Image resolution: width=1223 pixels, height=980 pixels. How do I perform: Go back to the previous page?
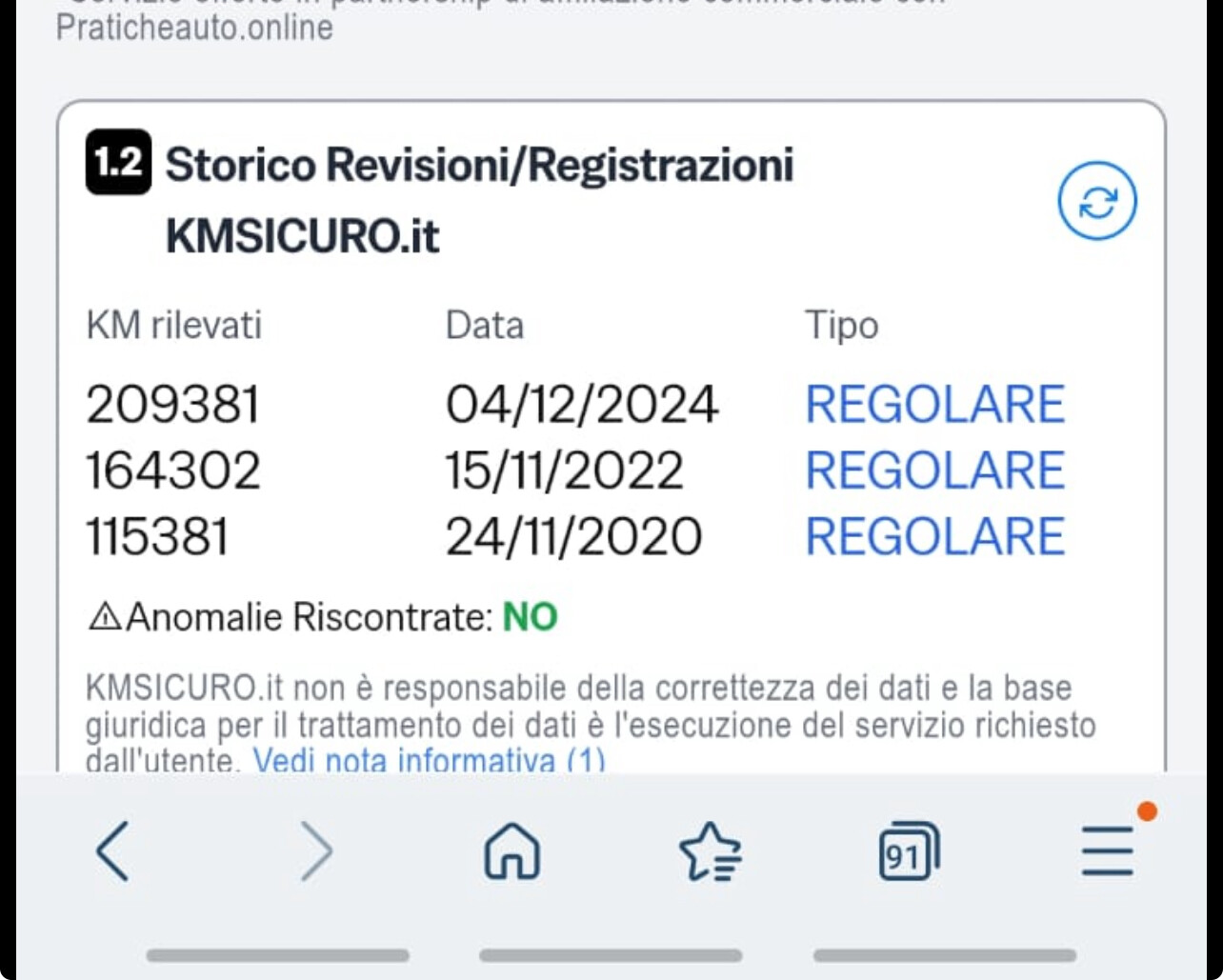112,851
